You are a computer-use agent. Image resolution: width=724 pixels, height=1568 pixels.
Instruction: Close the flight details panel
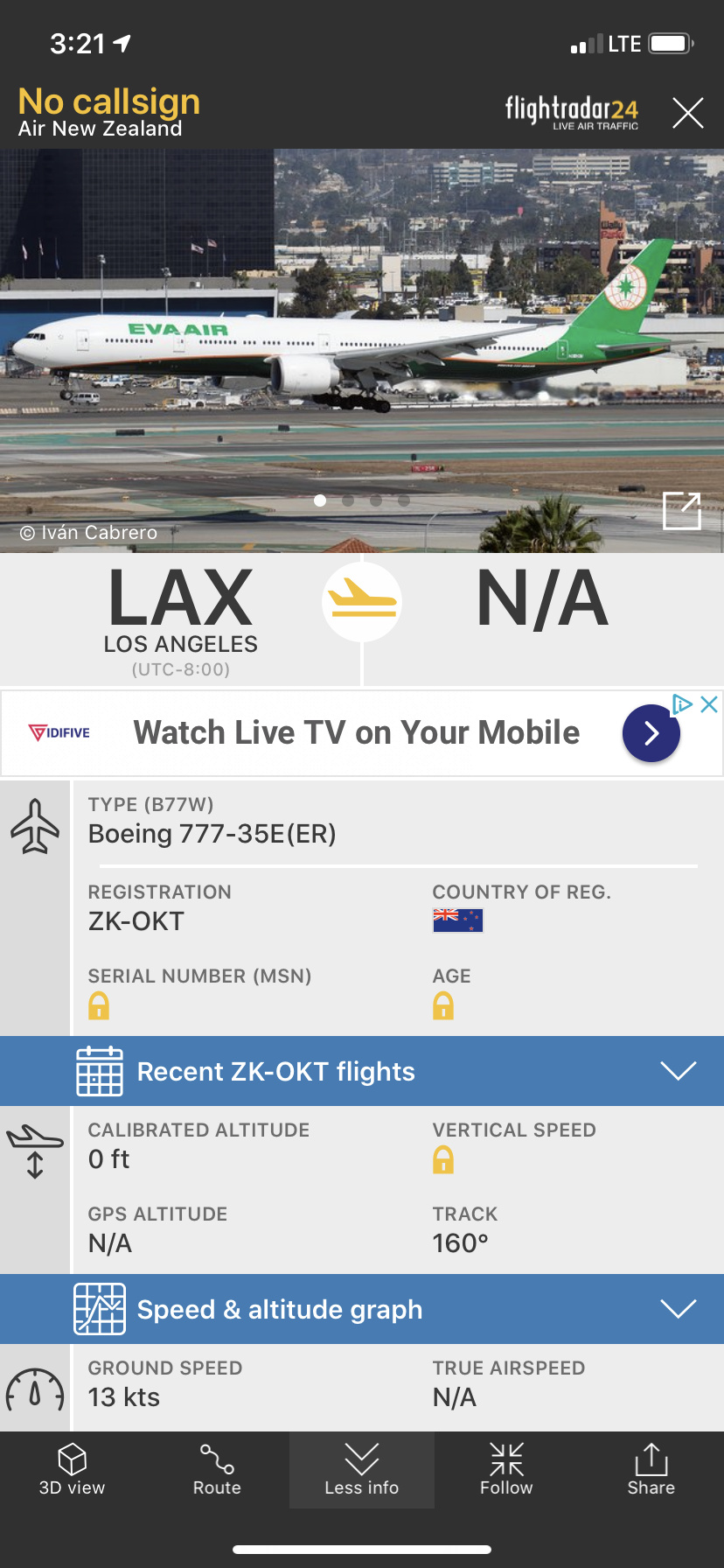click(x=687, y=113)
